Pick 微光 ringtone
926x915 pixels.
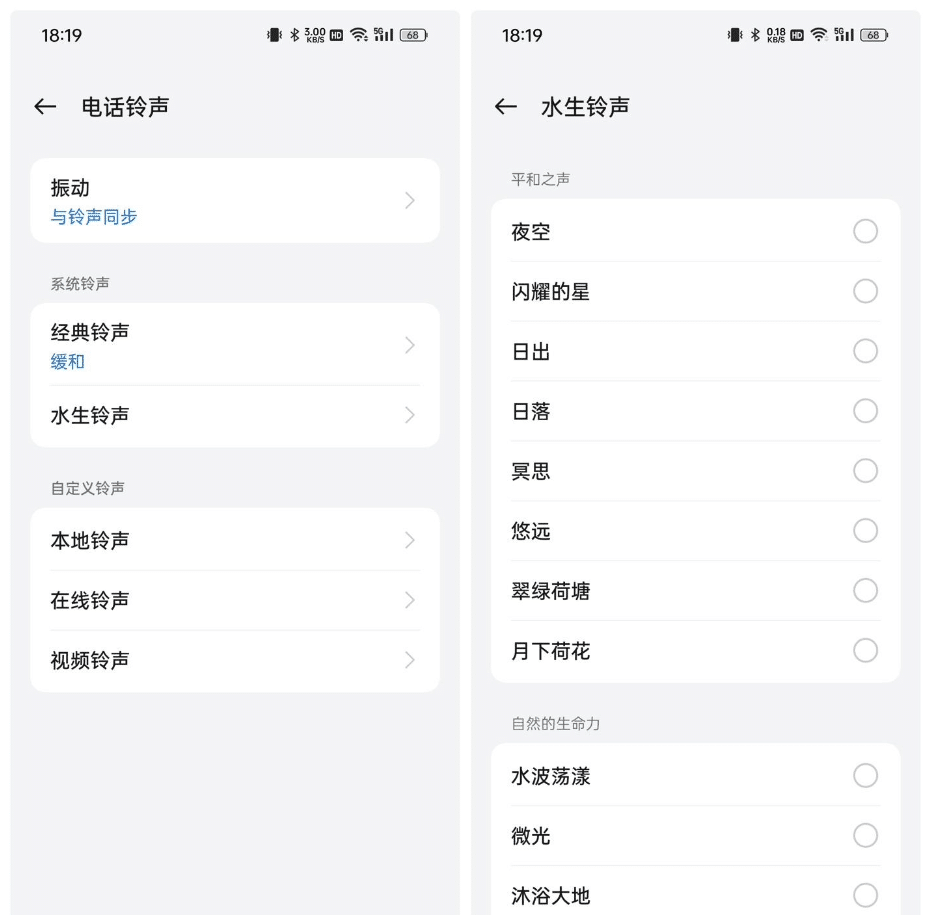(x=865, y=836)
